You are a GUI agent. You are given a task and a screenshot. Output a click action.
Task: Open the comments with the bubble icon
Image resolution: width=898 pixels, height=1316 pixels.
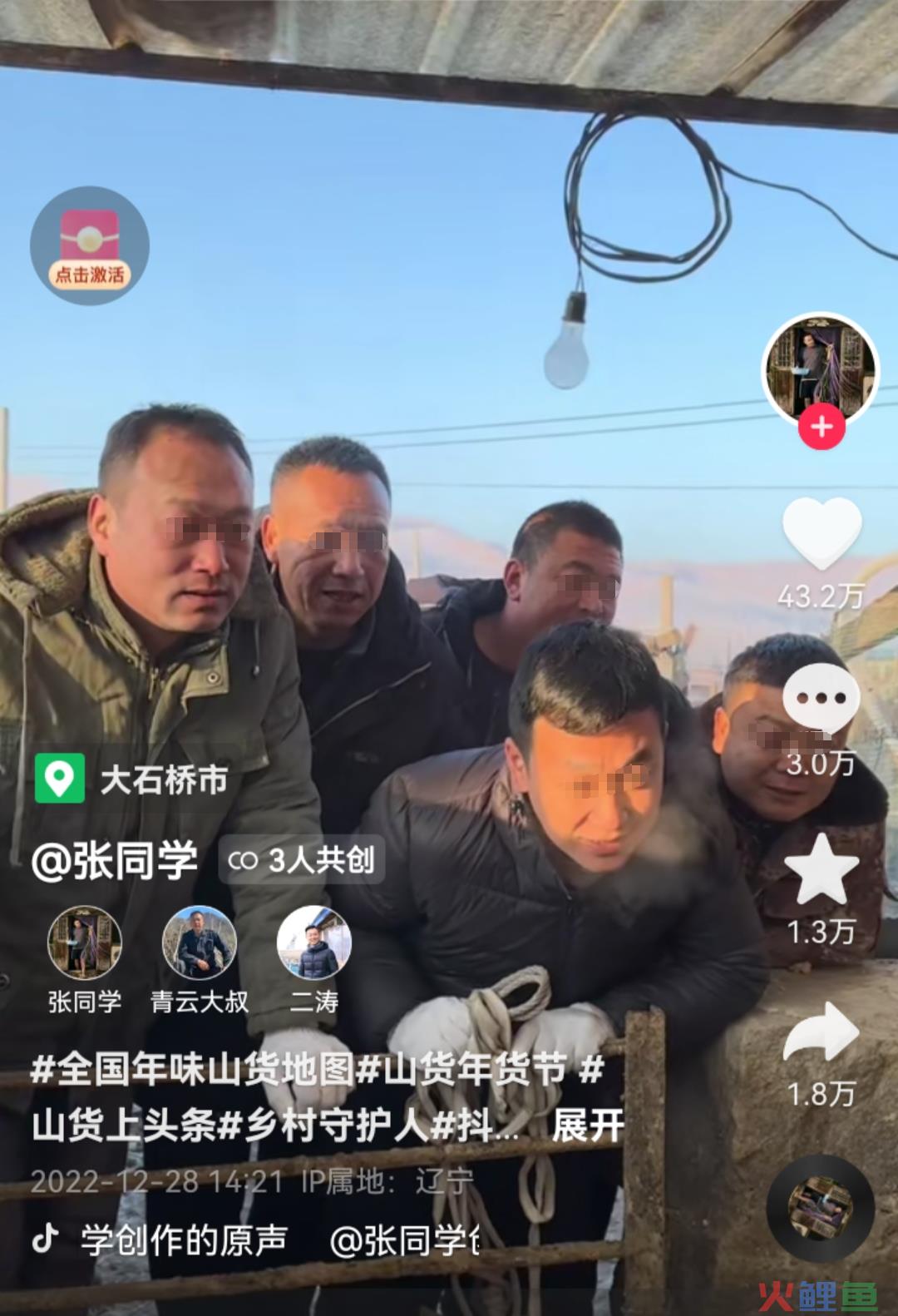821,700
